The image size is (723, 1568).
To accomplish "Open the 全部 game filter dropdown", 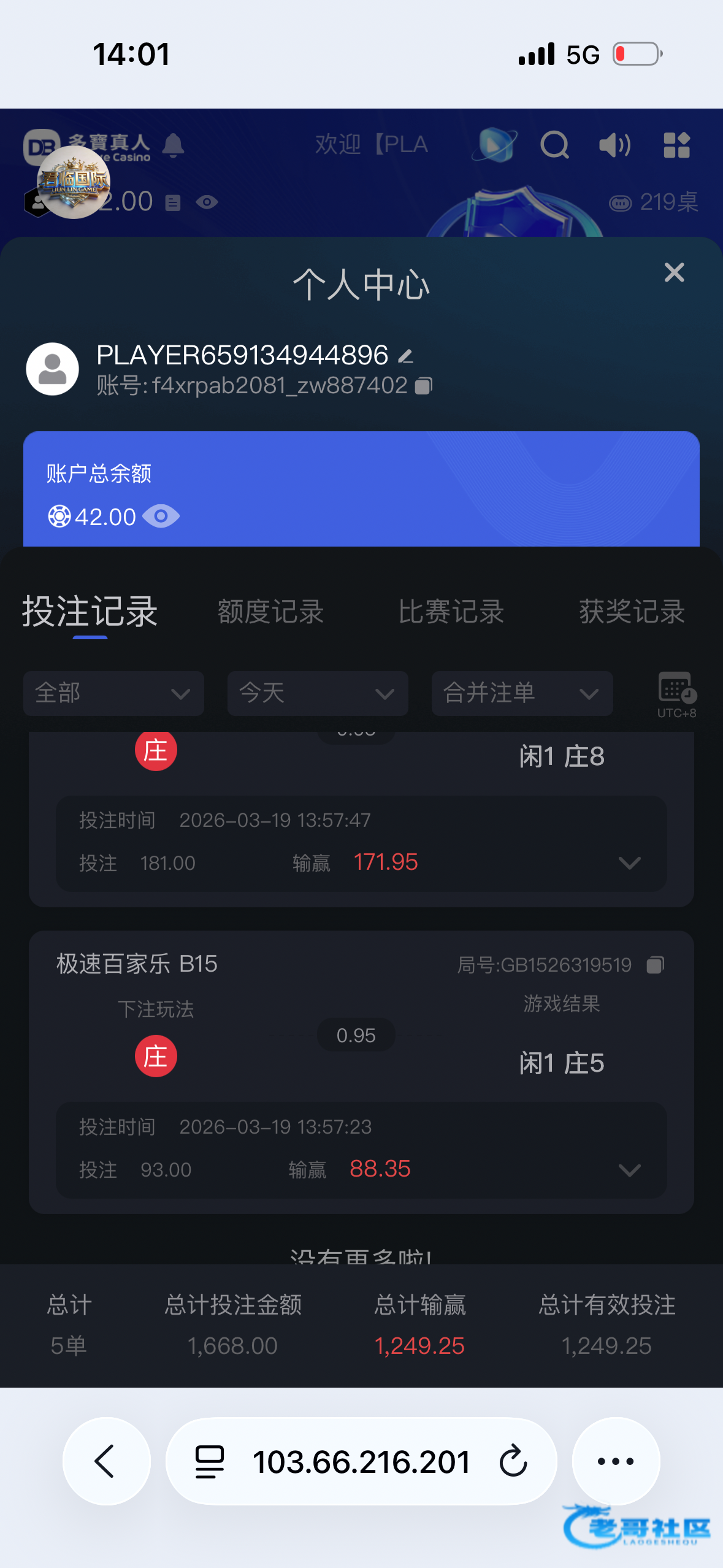I will (x=113, y=693).
